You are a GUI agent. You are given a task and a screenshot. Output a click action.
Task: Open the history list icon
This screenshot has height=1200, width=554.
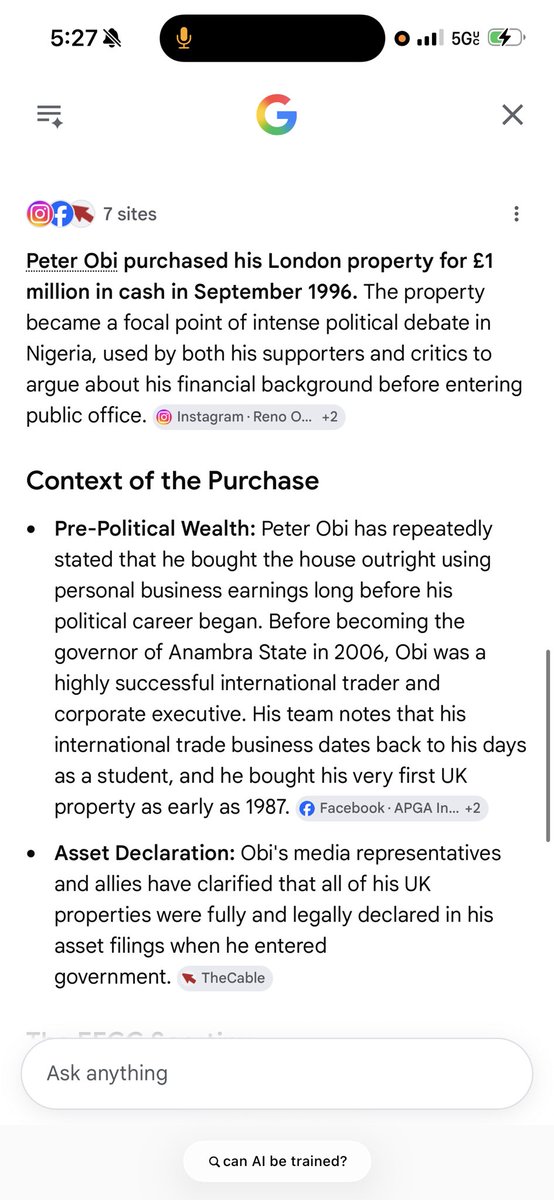(49, 115)
